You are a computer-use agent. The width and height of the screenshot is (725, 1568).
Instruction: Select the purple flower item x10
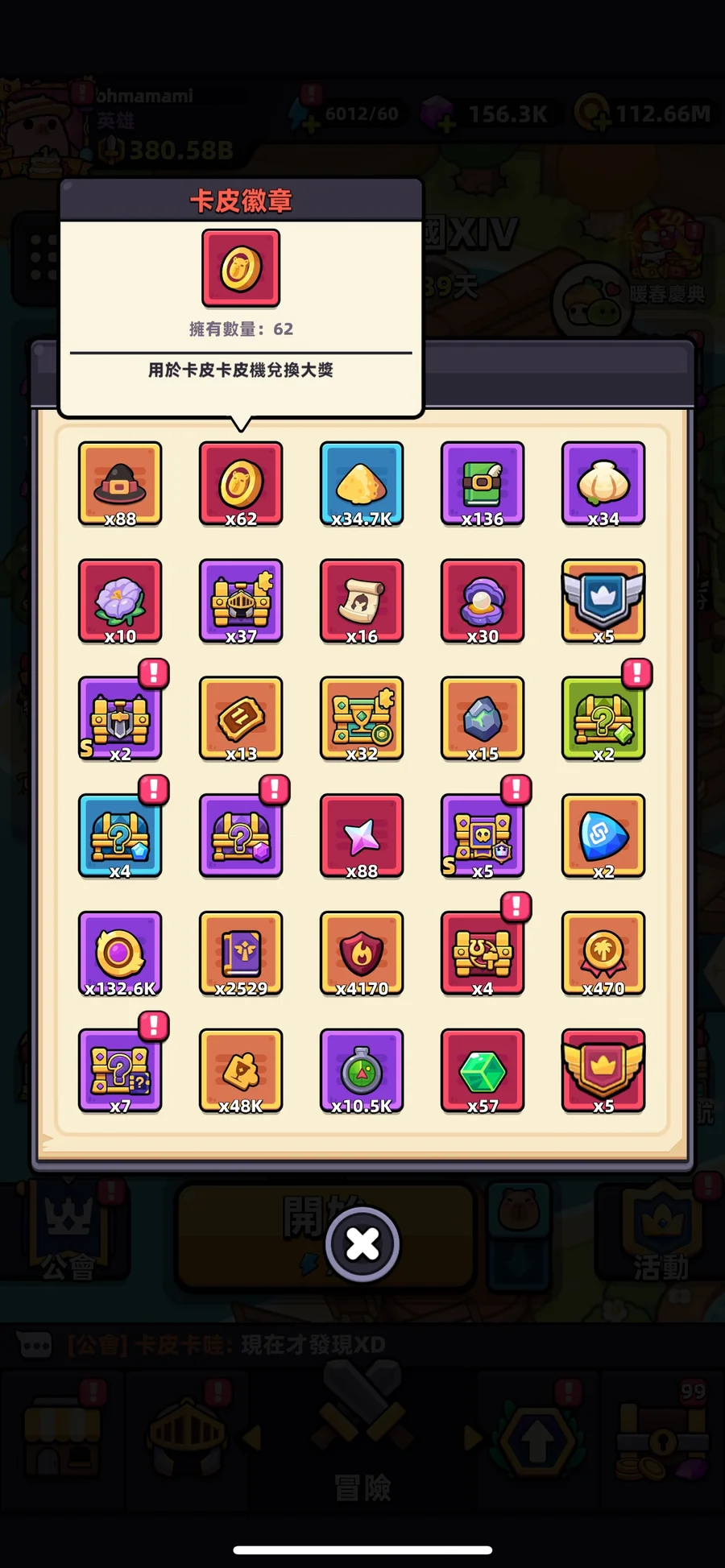click(x=120, y=601)
